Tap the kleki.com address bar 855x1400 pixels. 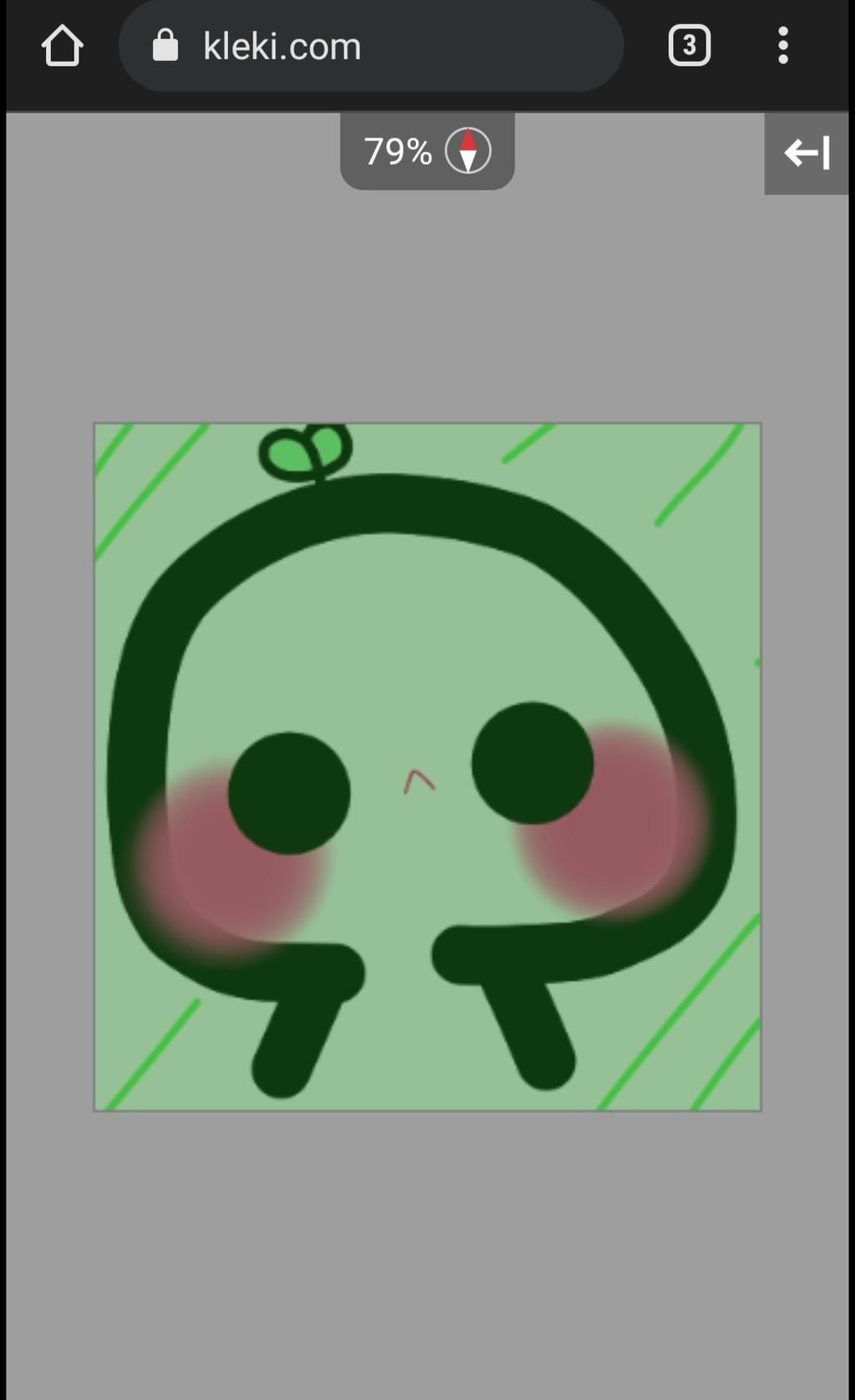[371, 46]
